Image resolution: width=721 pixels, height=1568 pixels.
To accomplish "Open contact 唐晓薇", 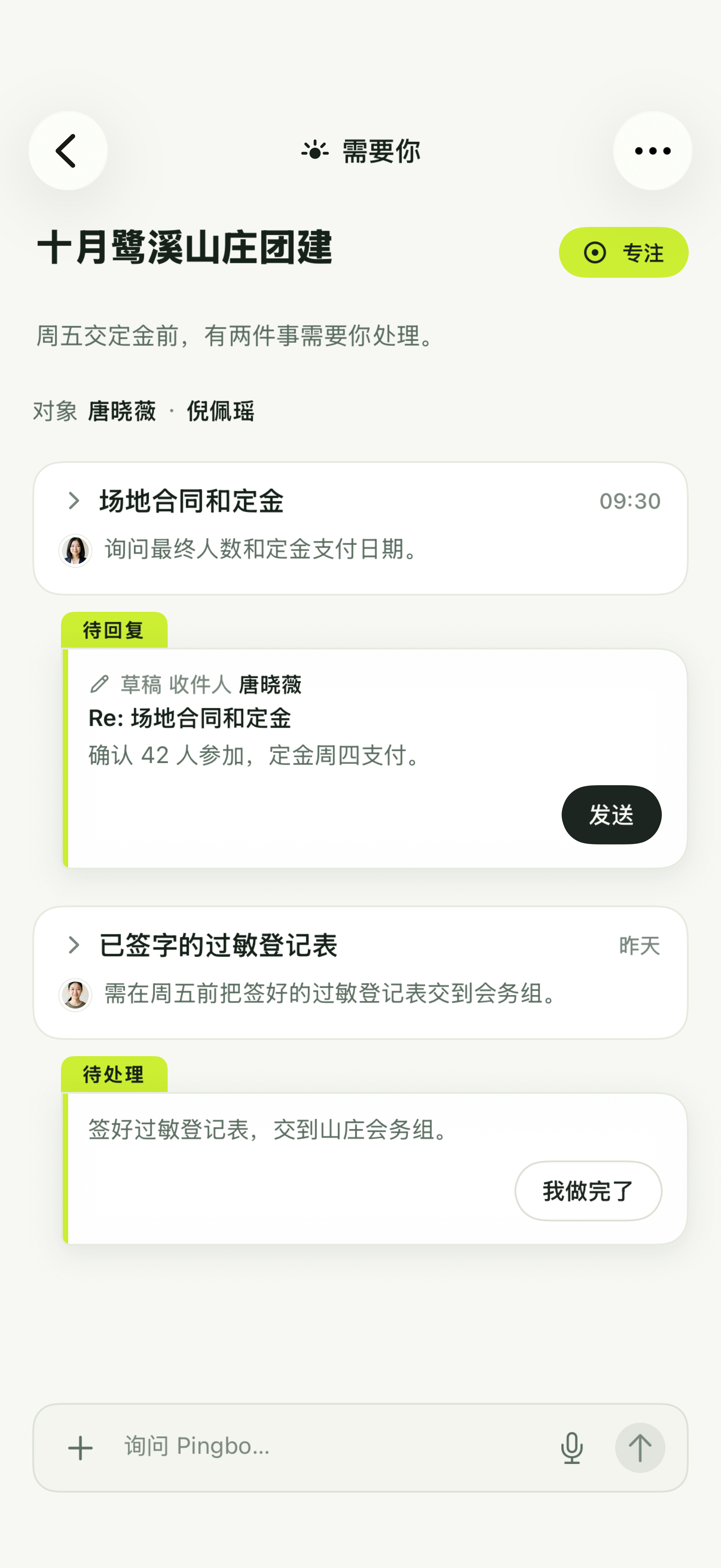I will (122, 411).
